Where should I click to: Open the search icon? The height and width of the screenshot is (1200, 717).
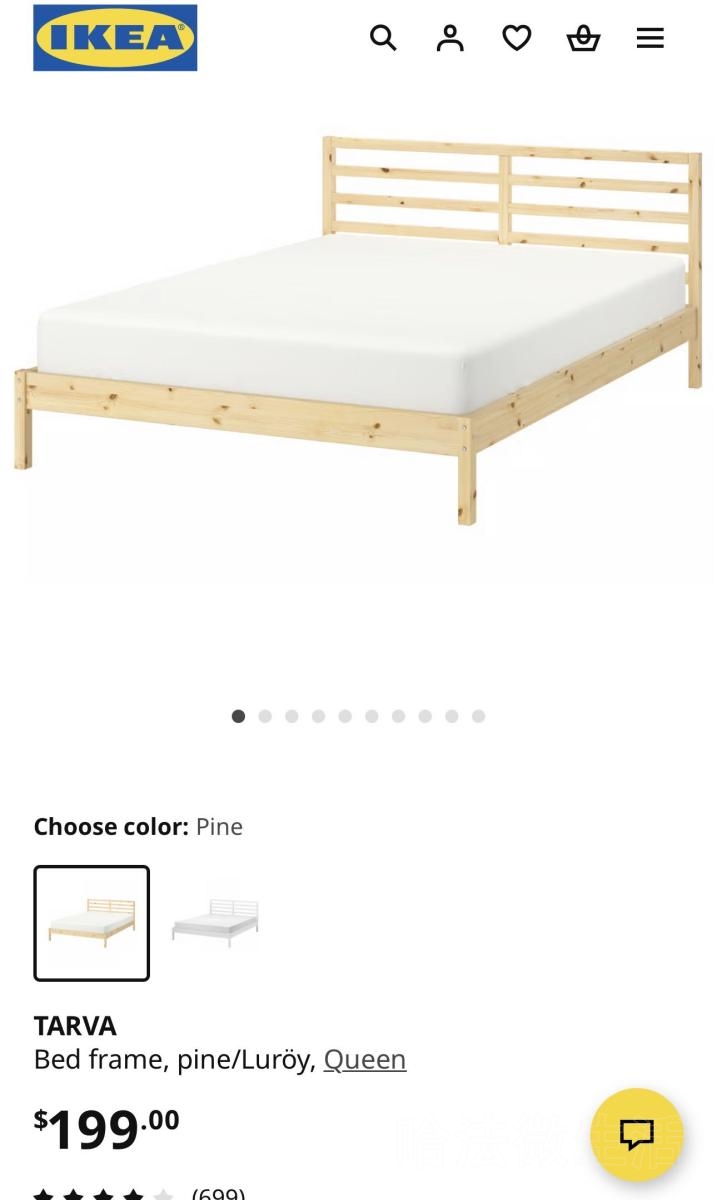383,38
